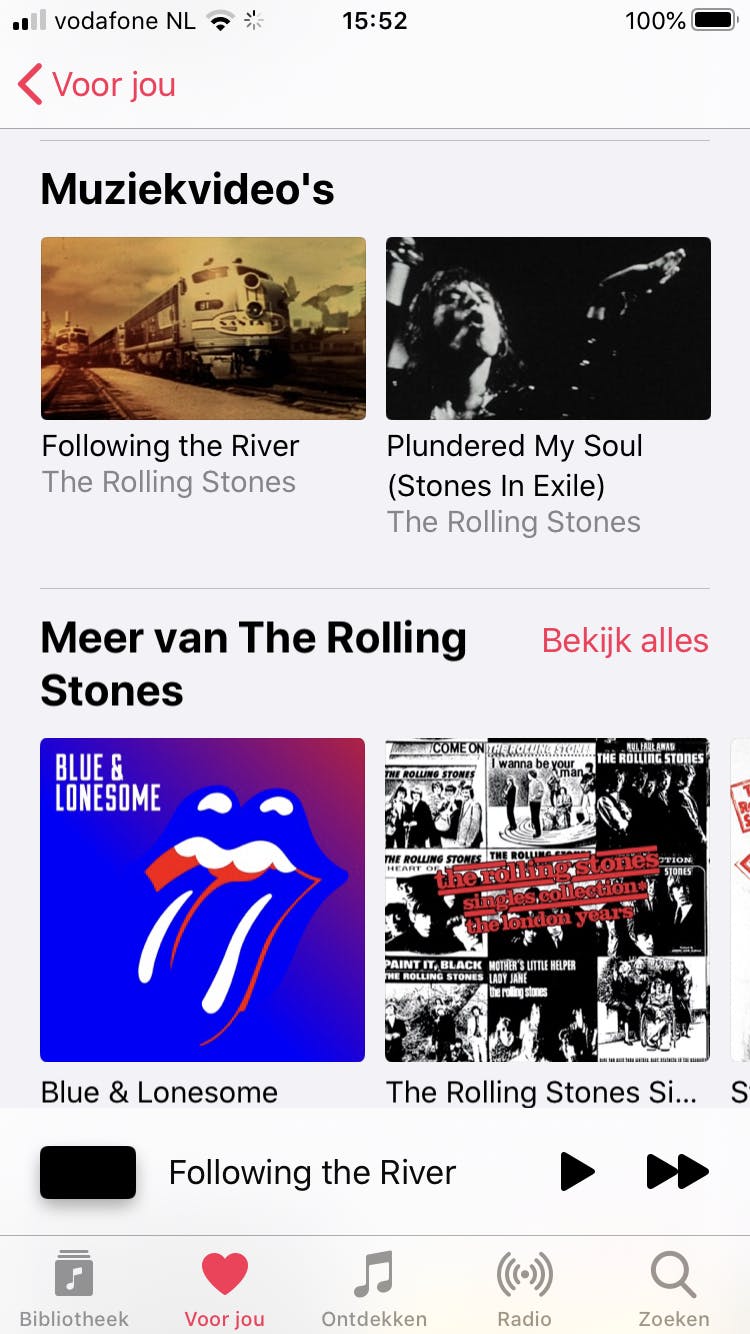Tap the Bekijk alles link

[x=625, y=641]
